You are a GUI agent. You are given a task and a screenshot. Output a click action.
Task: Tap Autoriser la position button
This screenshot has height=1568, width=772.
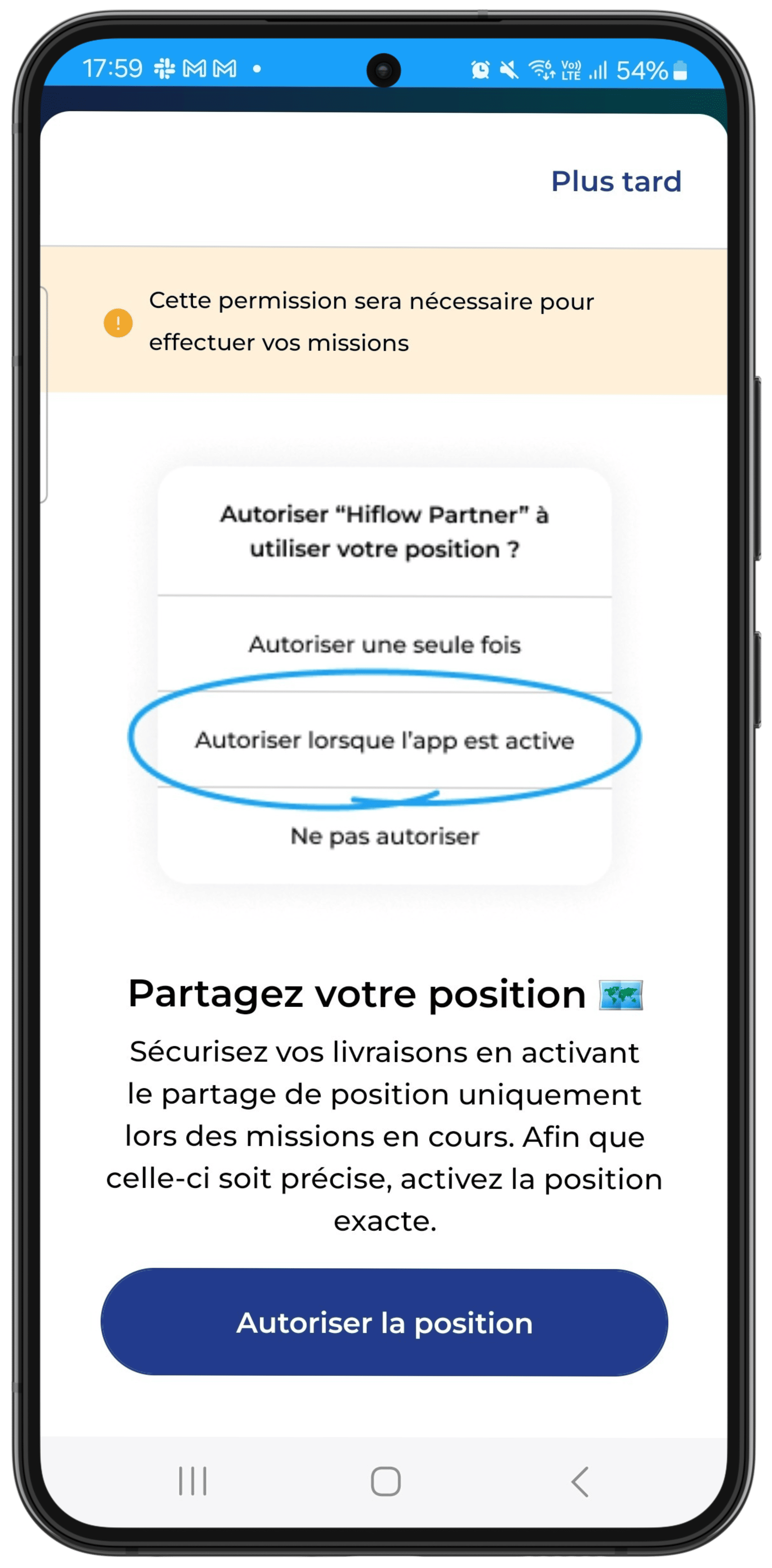384,1322
